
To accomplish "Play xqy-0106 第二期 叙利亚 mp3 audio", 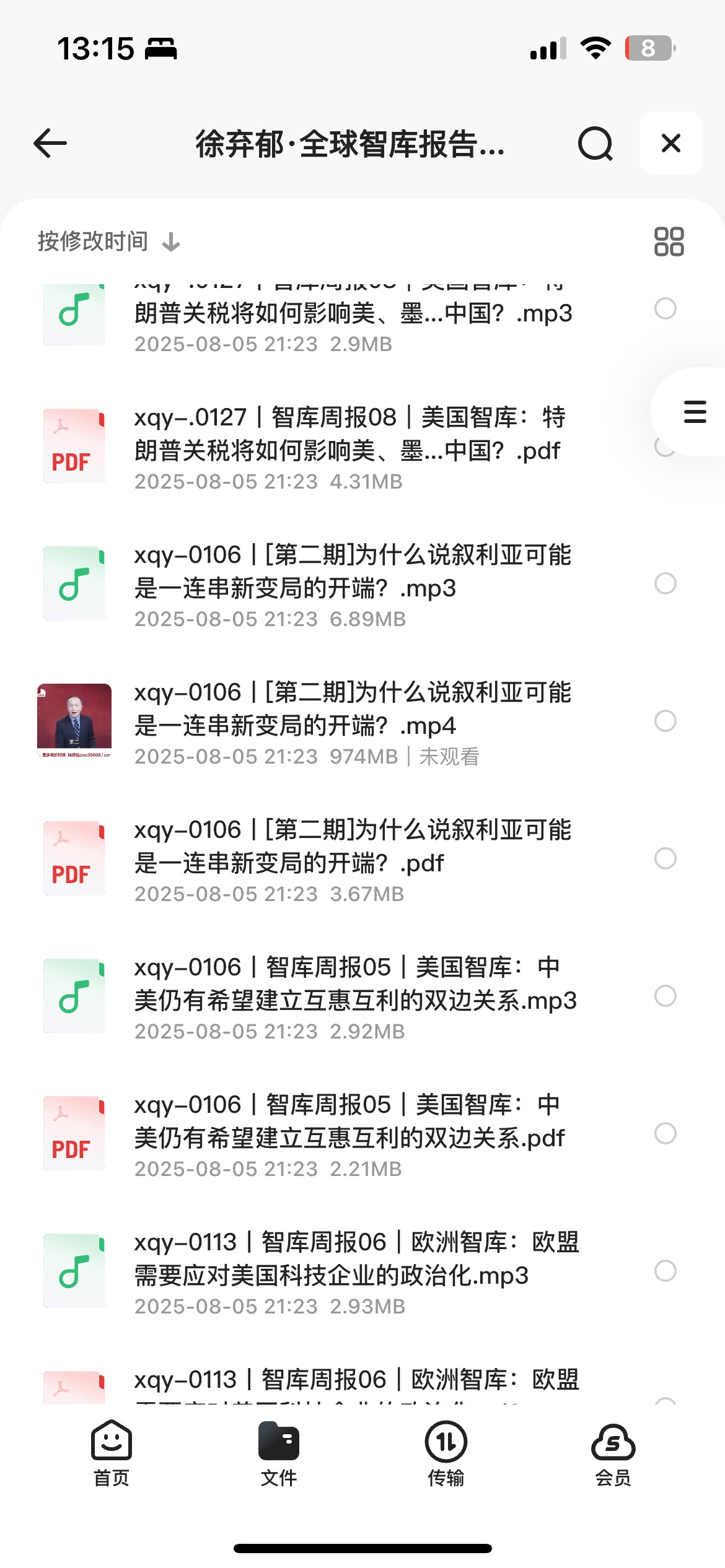I will pyautogui.click(x=350, y=585).
